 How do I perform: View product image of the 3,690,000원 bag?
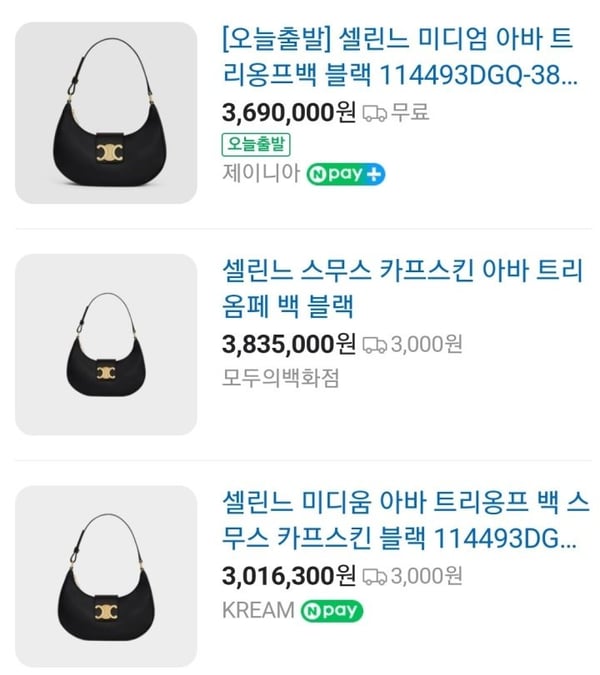[107, 113]
